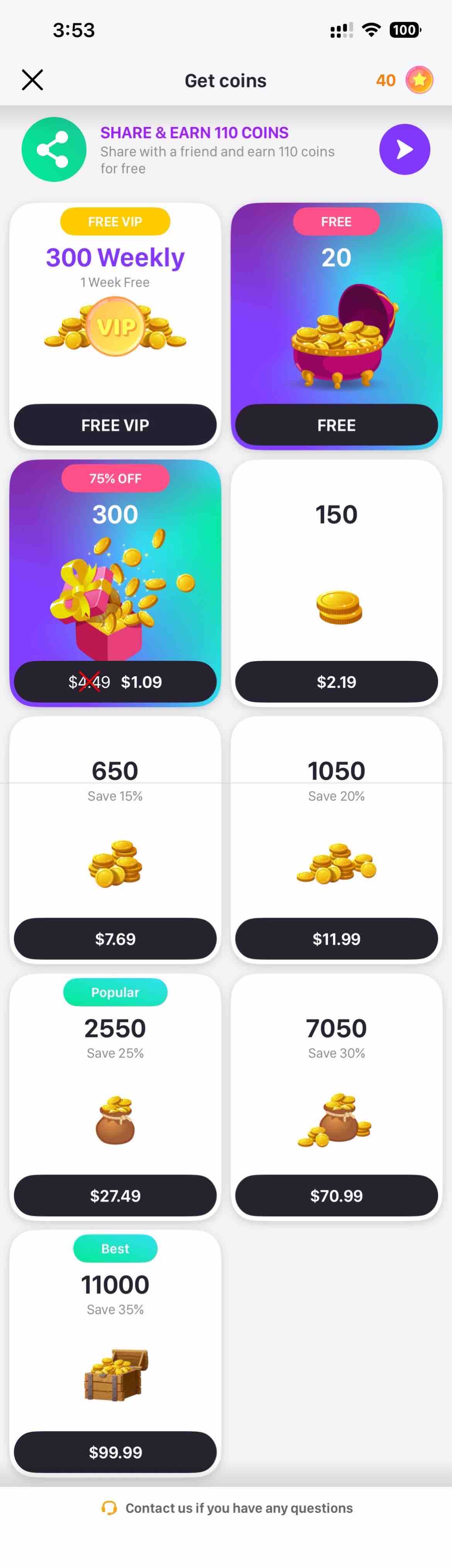452x1568 pixels.
Task: Select the Popular 2550 coins $27.49 pack
Action: coord(115,1195)
